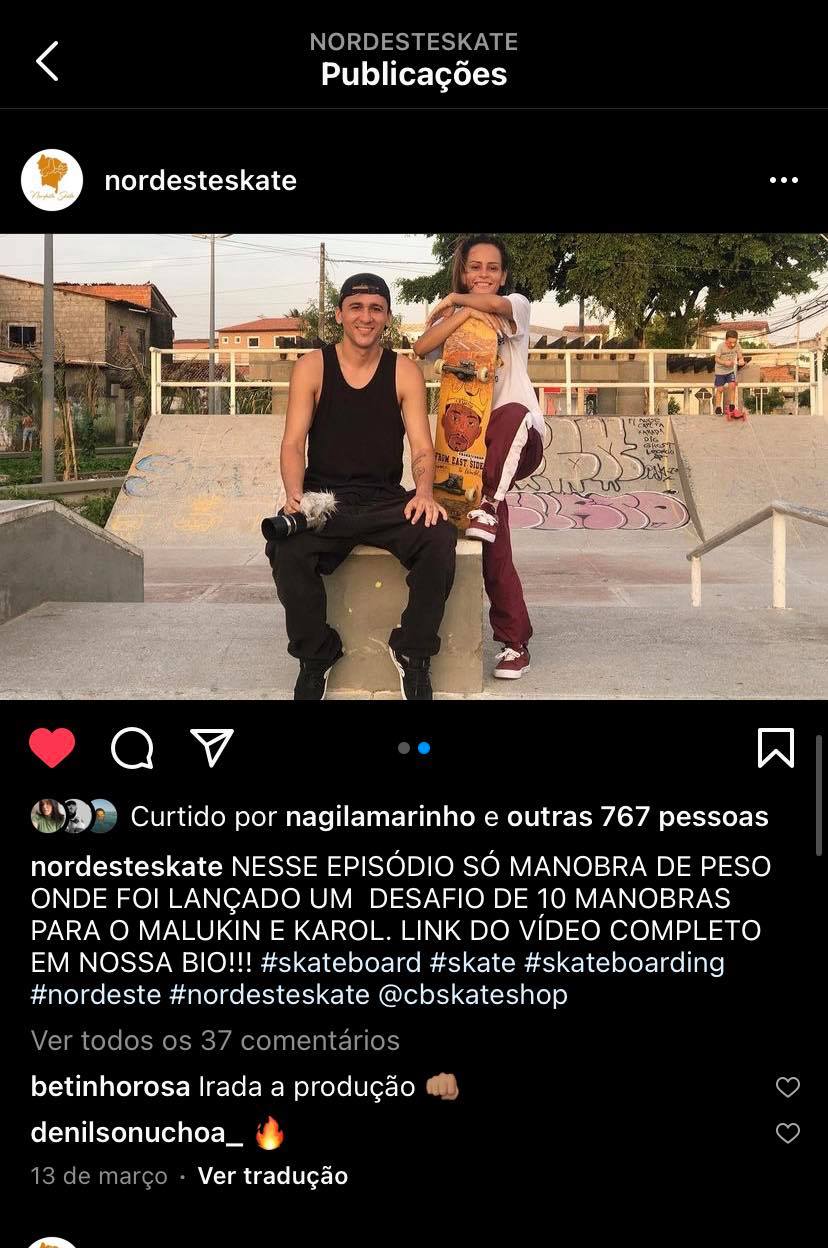This screenshot has width=828, height=1248.
Task: Visit the @cbskateshop mention
Action: pos(473,995)
